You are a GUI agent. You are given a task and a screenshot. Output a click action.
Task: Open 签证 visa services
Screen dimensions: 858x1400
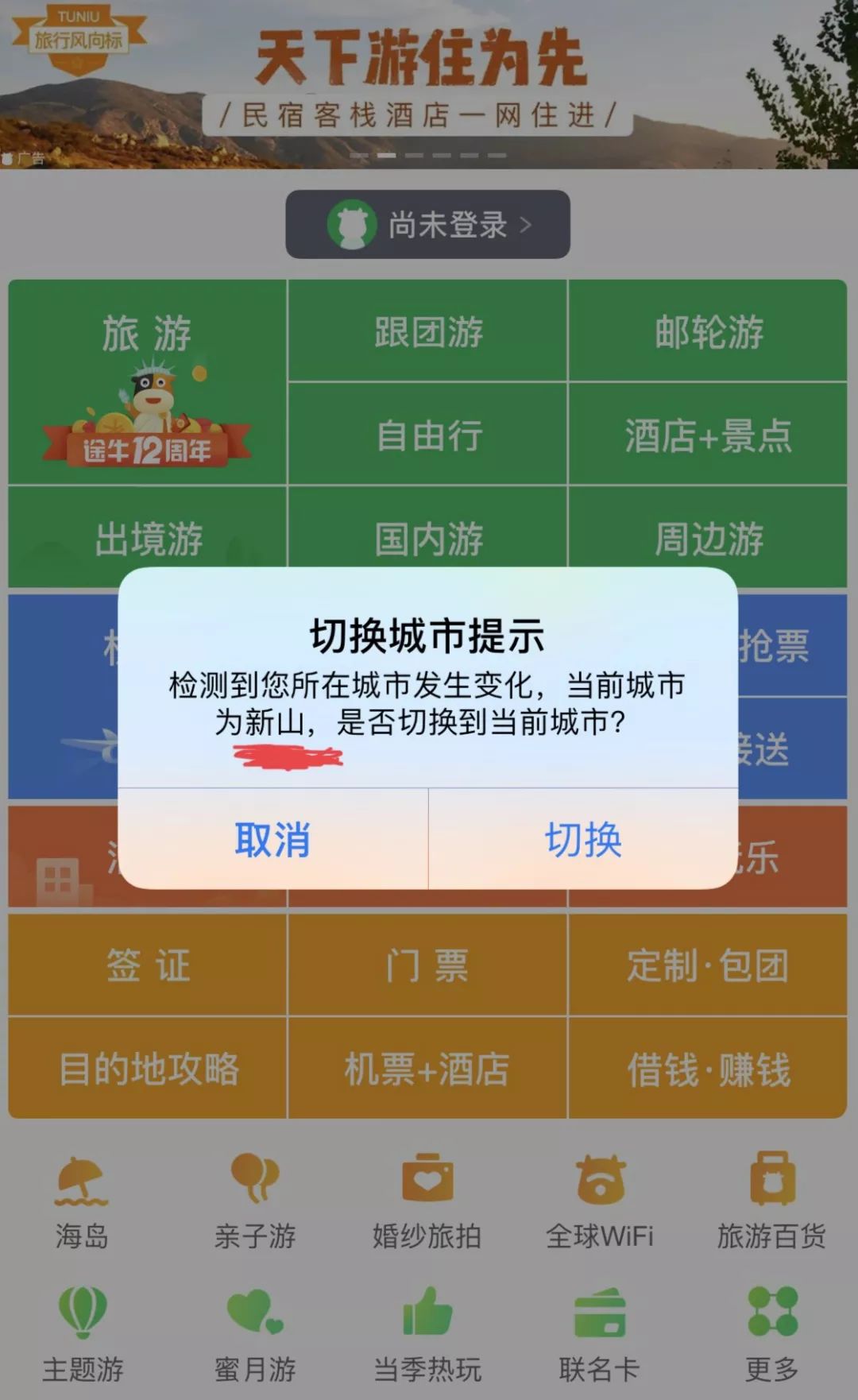click(148, 965)
